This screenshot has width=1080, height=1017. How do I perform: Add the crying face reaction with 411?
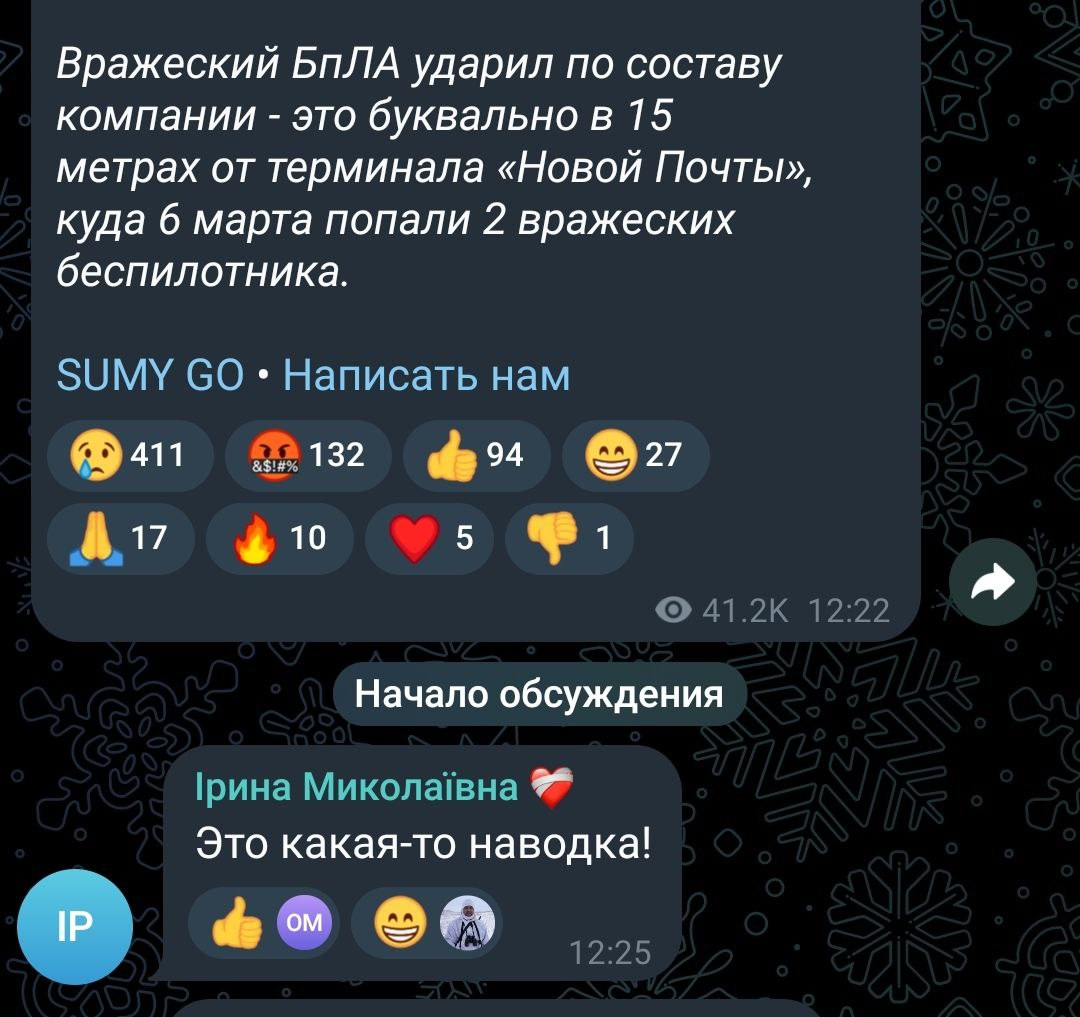pos(130,456)
